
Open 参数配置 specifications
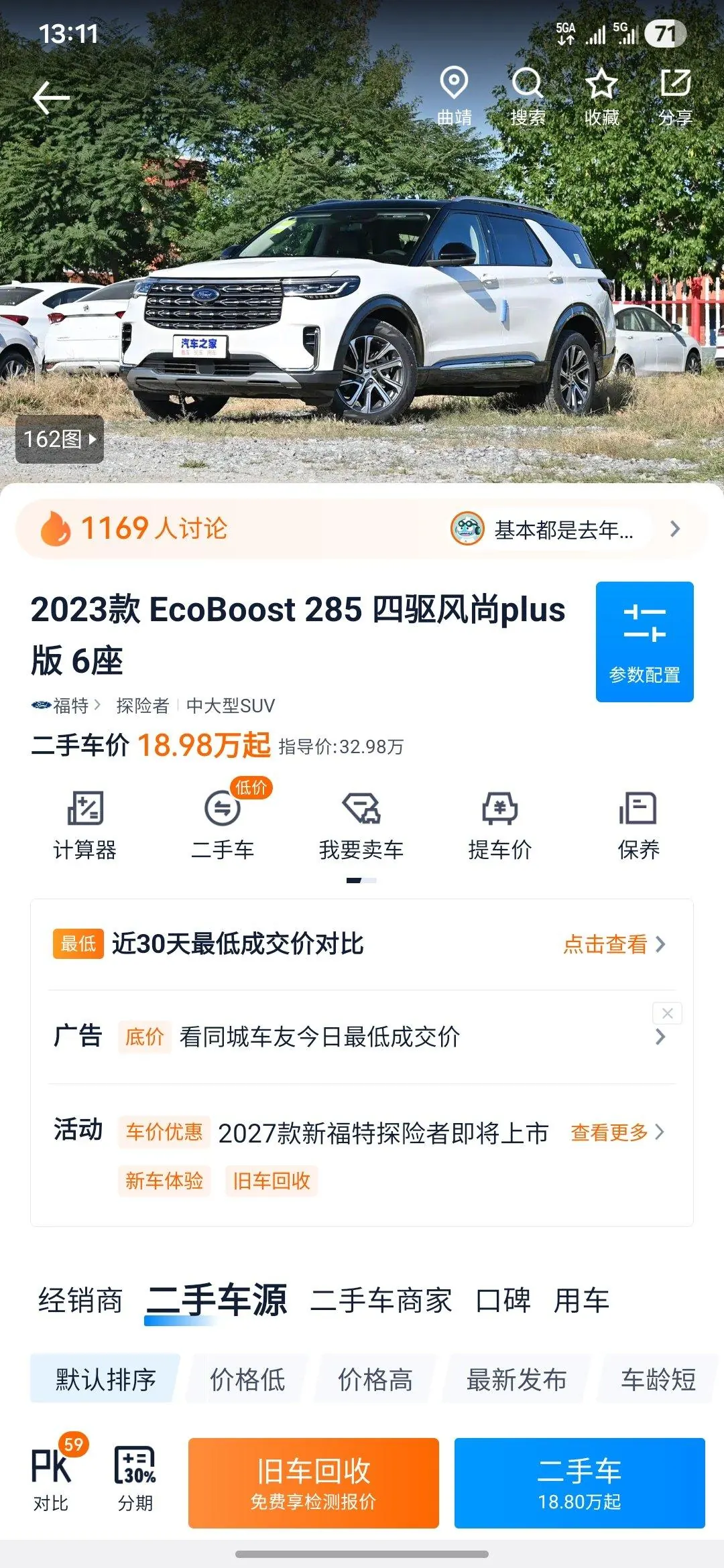tap(644, 641)
